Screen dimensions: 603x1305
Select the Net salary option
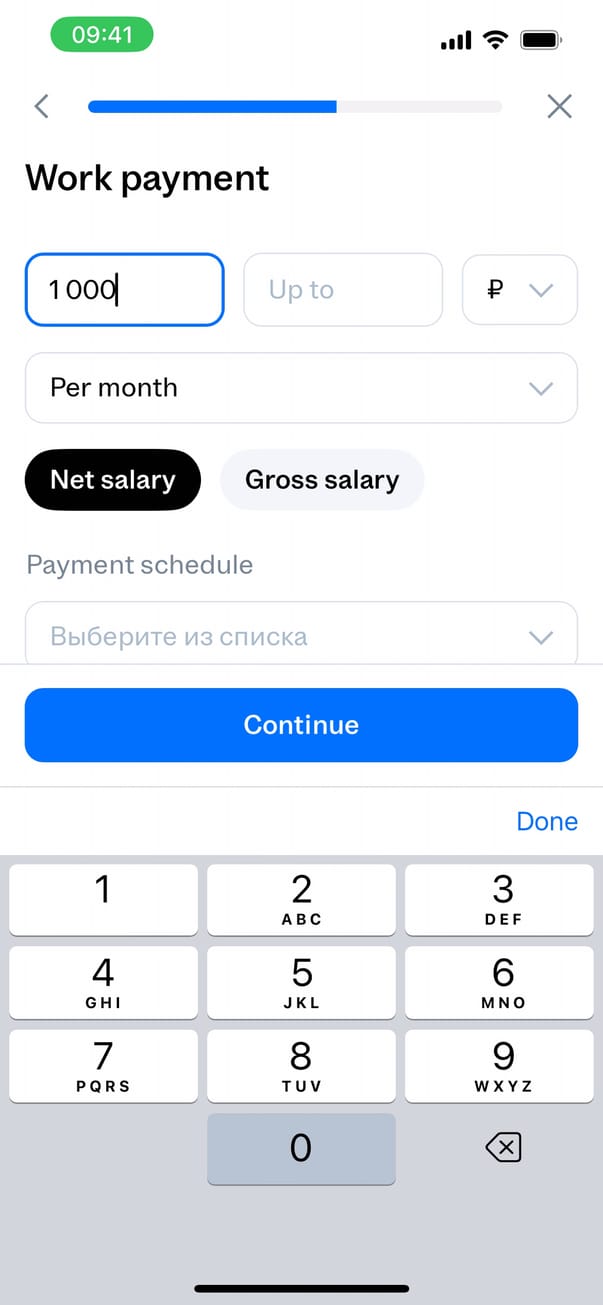[x=113, y=480]
